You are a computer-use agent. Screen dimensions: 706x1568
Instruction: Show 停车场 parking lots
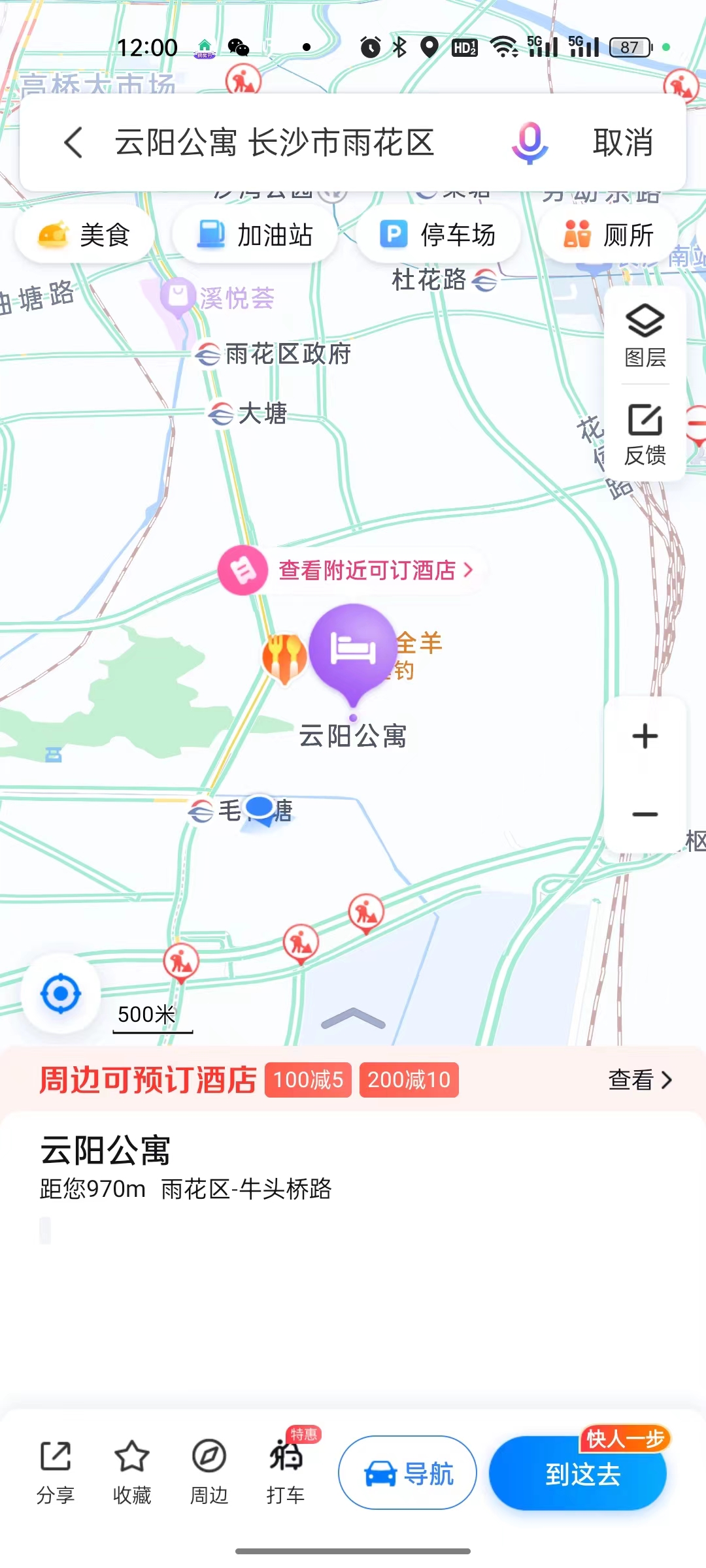[438, 235]
